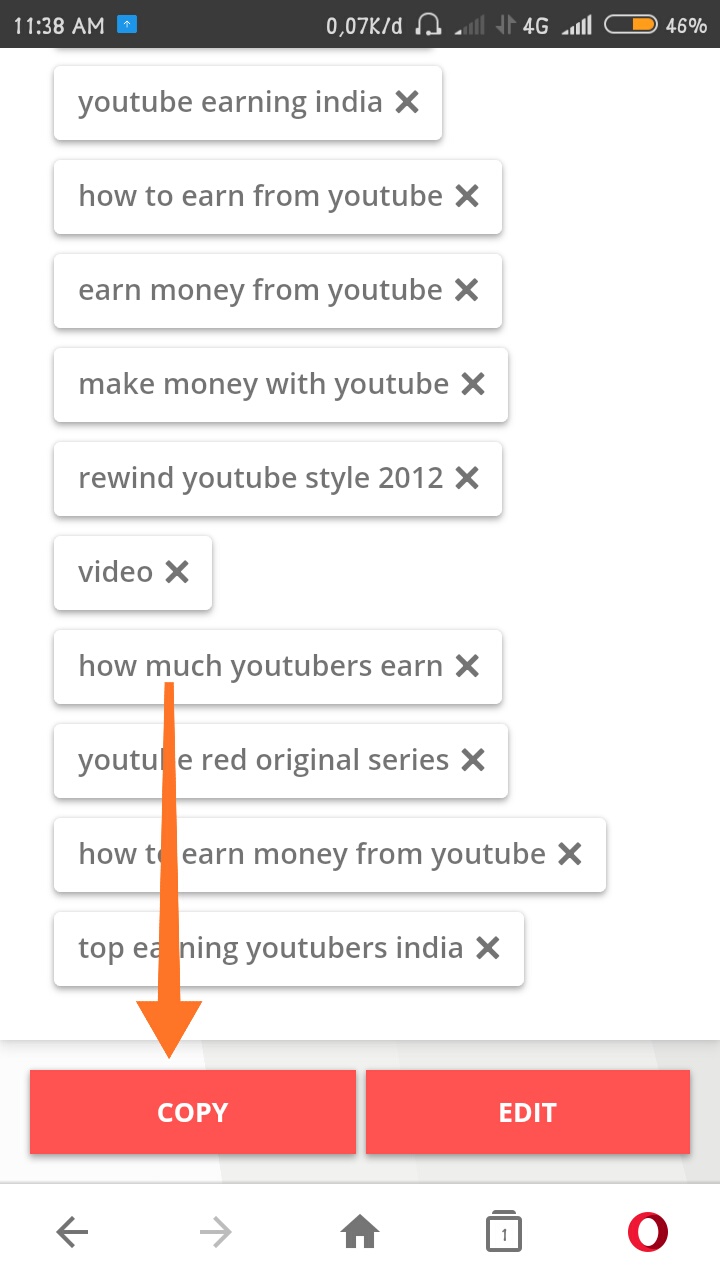Delete the 'video' tag
Screen dimensions: 720x1280
pyautogui.click(x=177, y=572)
